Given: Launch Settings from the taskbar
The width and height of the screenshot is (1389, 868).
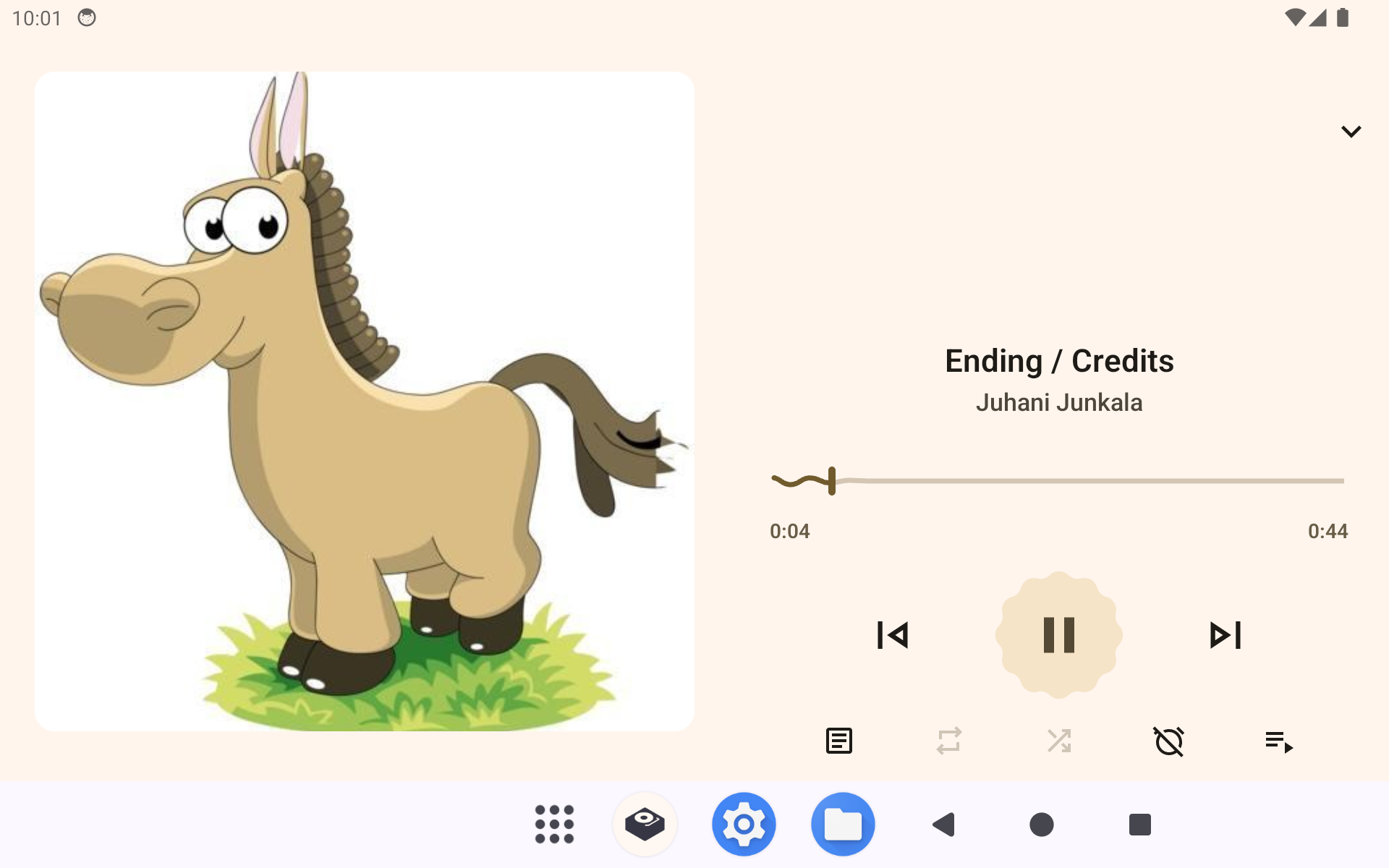Looking at the screenshot, I should tap(744, 824).
